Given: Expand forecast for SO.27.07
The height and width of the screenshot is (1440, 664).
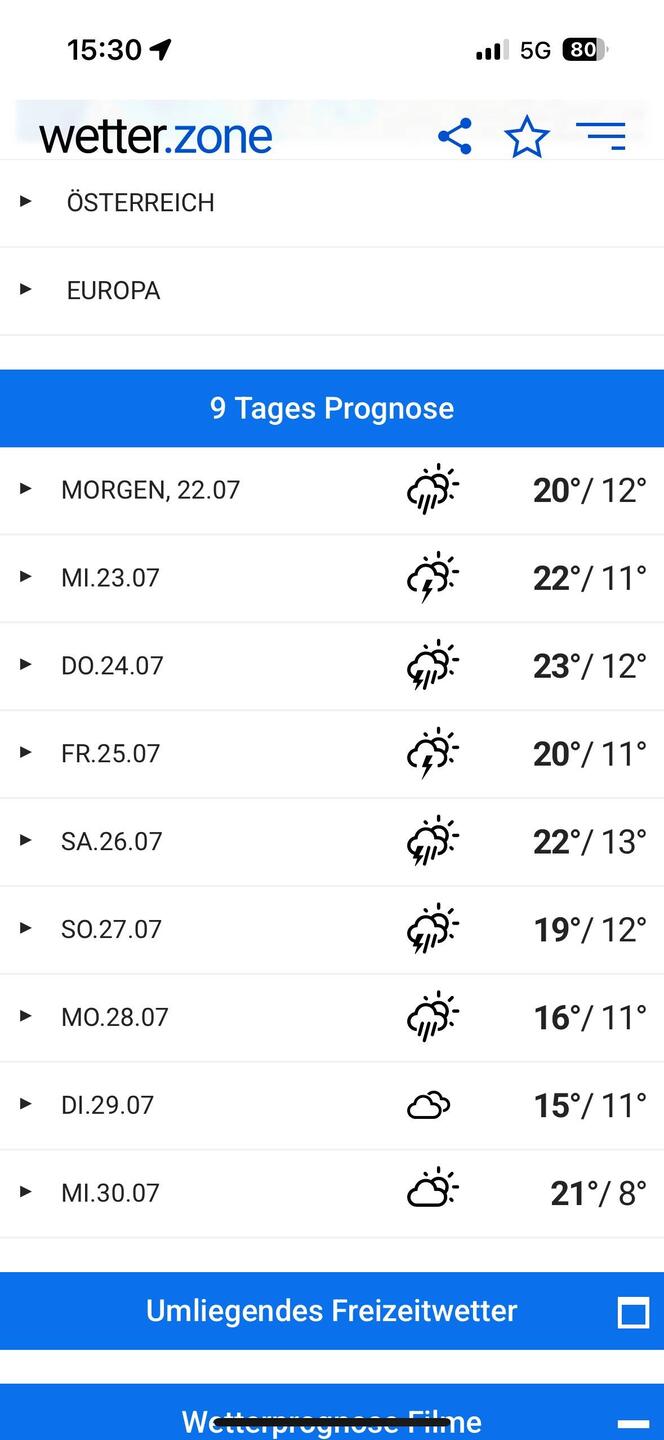Looking at the screenshot, I should tap(332, 930).
